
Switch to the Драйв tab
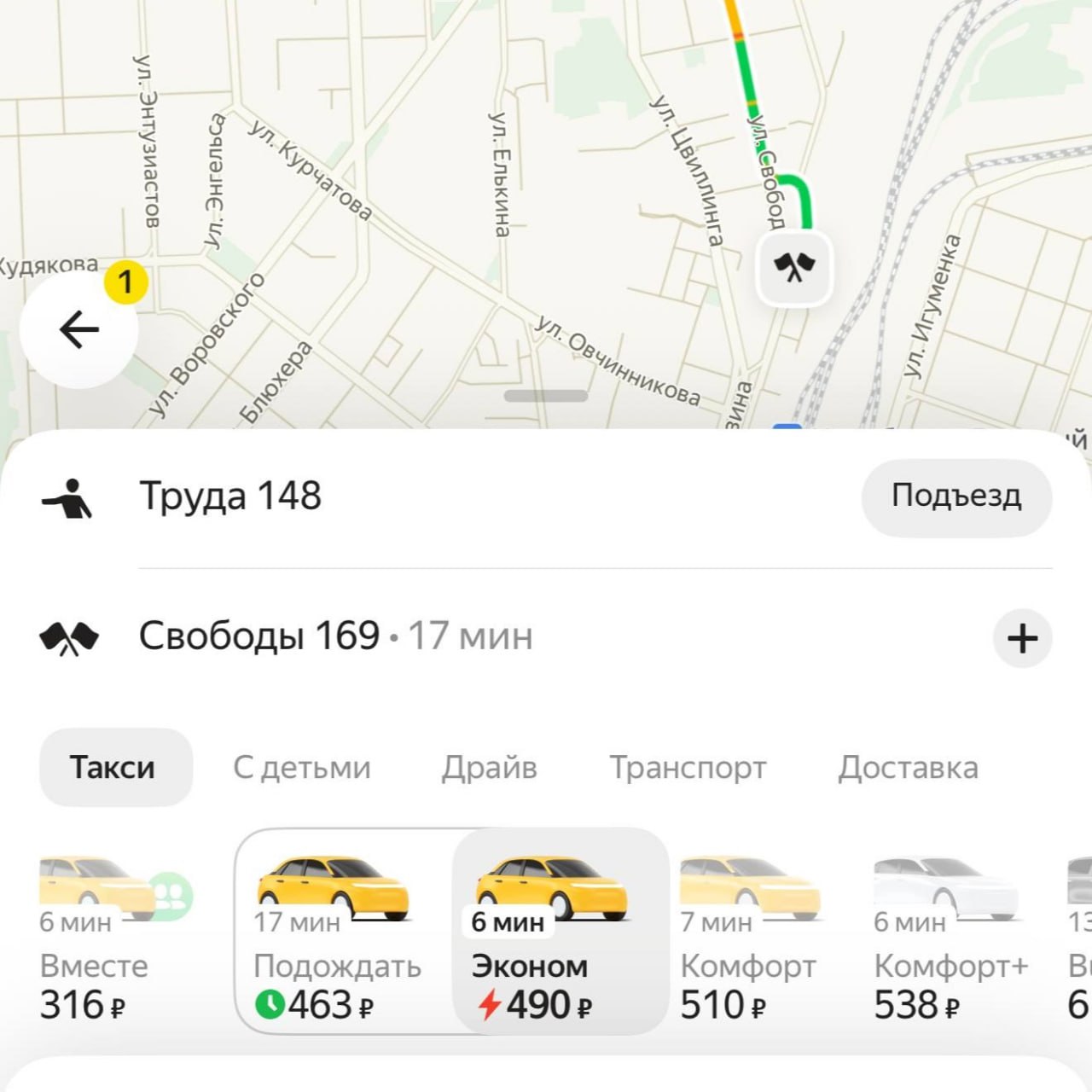tap(489, 768)
